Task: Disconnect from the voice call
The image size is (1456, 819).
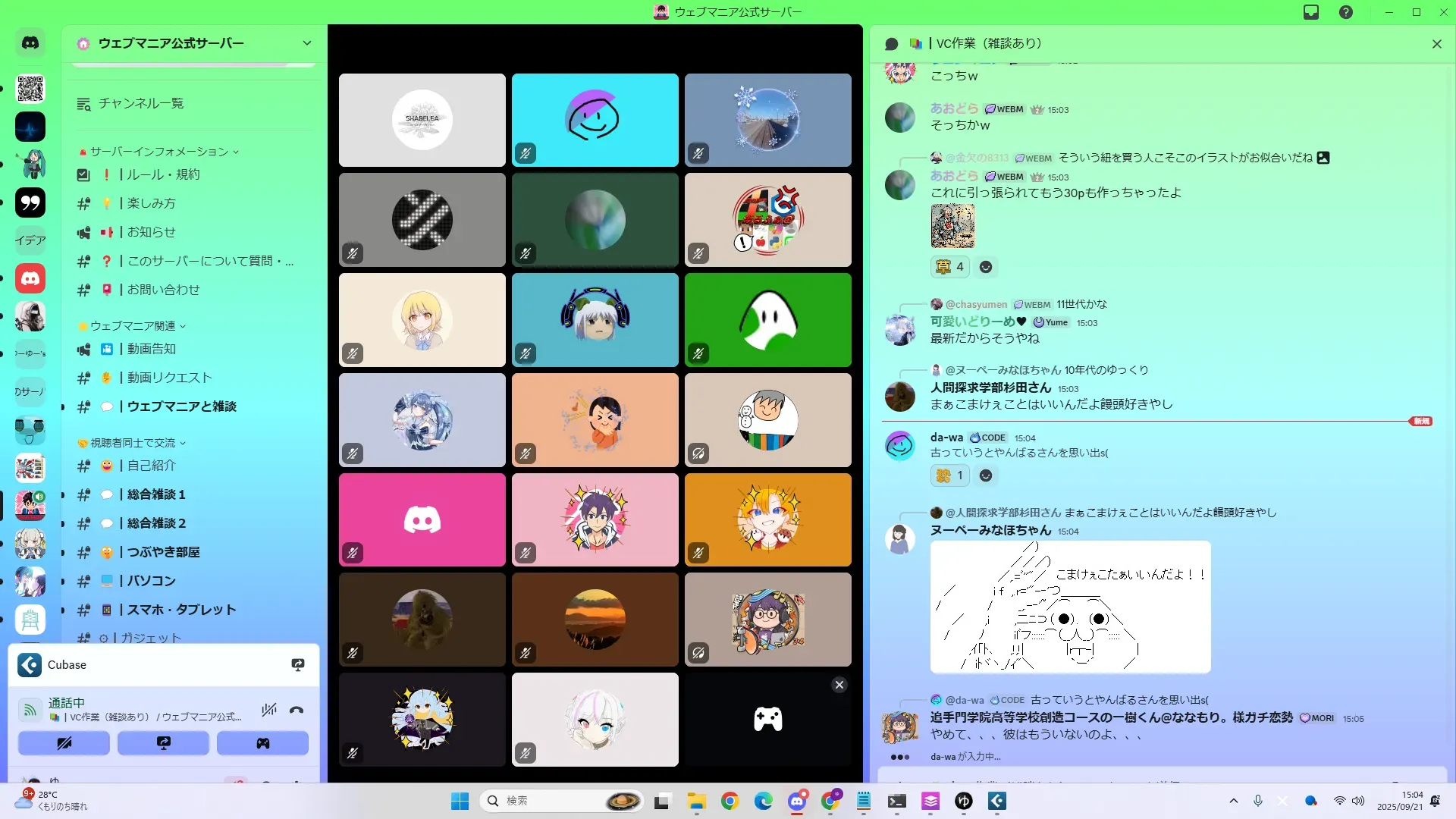Action: 297,711
